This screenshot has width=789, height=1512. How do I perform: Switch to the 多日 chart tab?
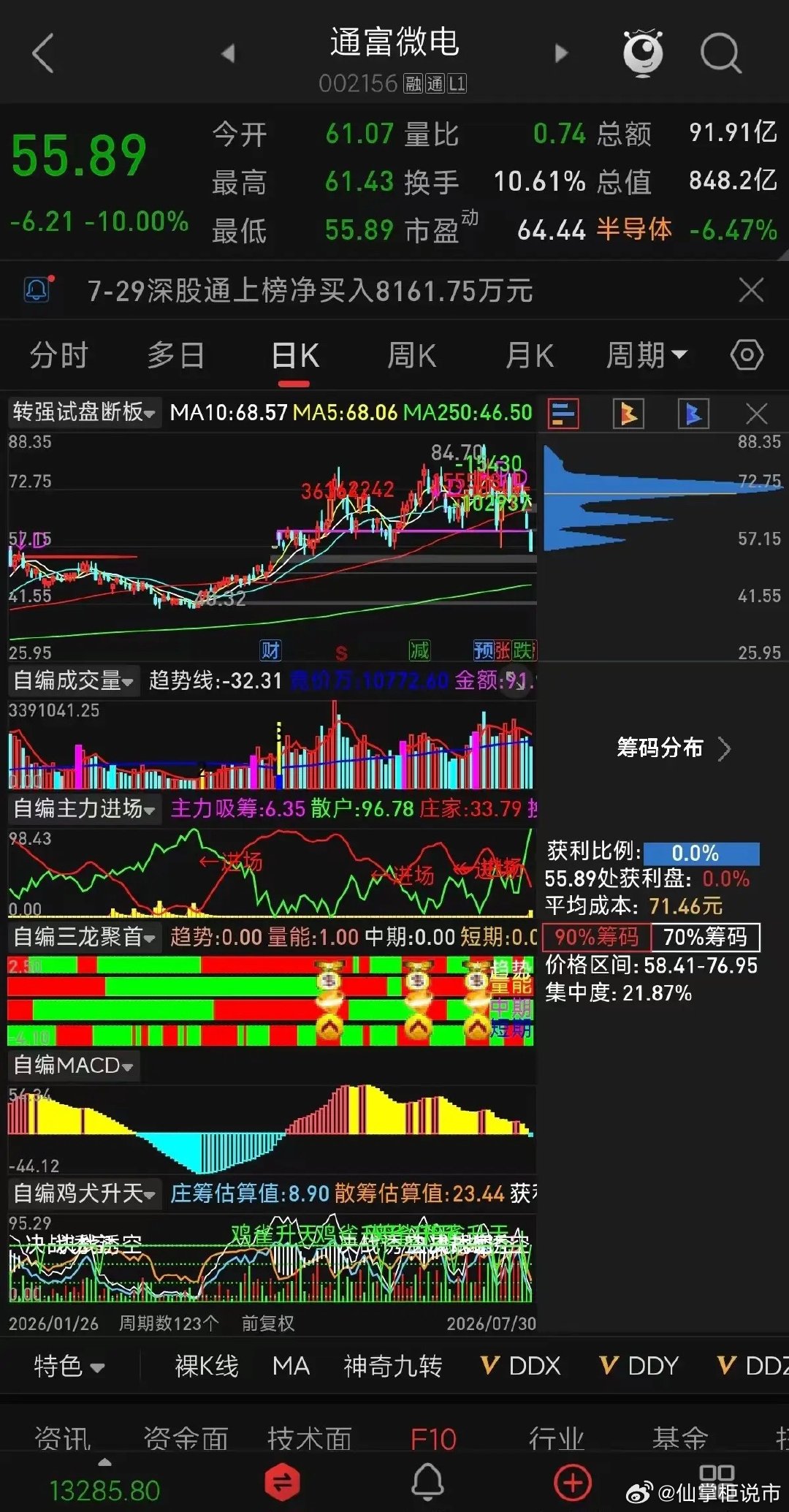(x=175, y=356)
